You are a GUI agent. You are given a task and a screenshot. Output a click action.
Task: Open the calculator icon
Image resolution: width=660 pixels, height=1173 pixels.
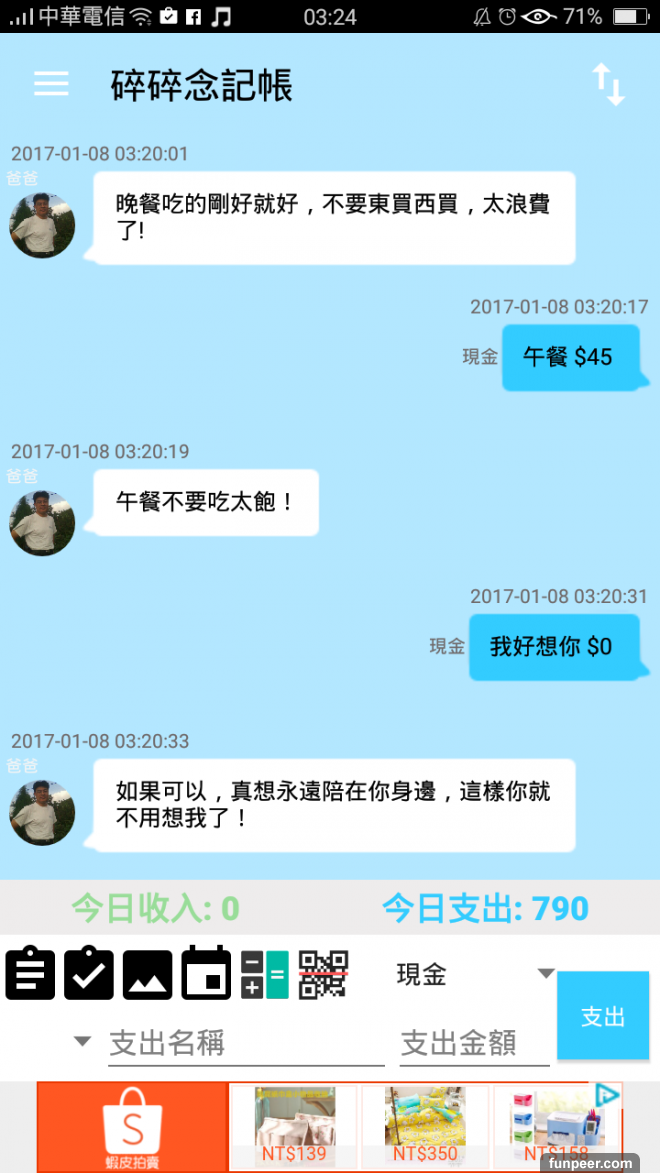point(265,975)
